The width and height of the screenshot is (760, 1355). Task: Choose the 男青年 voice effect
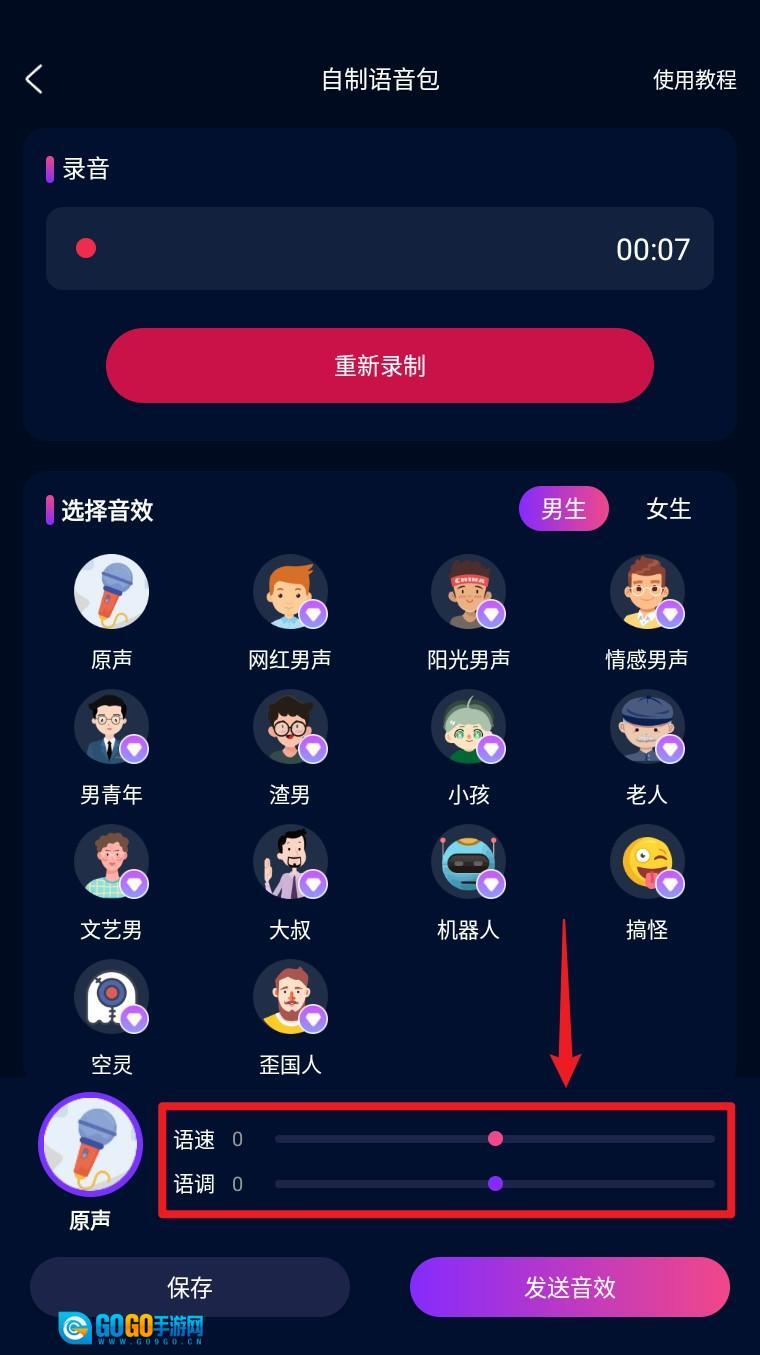pos(111,727)
